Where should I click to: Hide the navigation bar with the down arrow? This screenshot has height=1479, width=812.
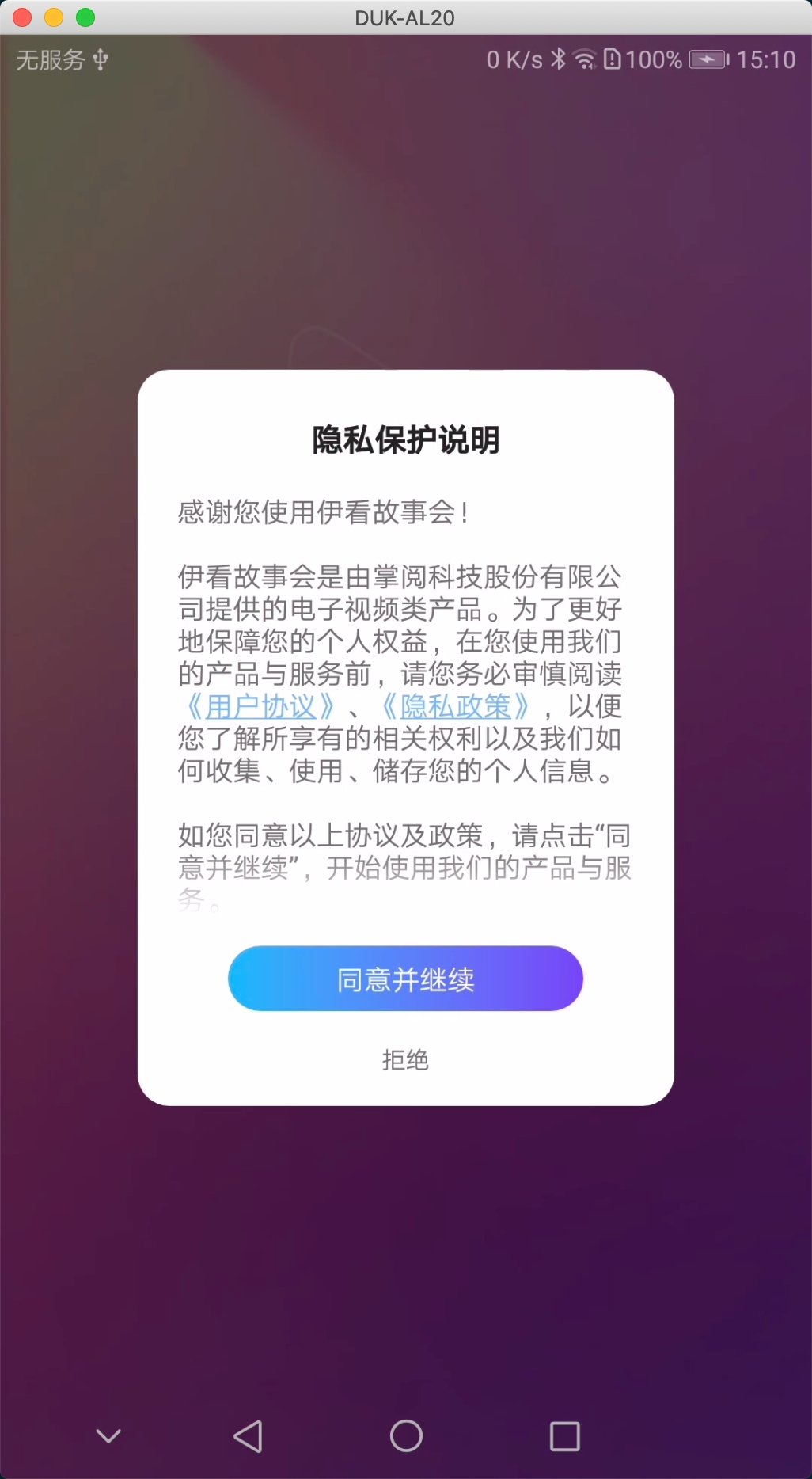click(x=108, y=1435)
